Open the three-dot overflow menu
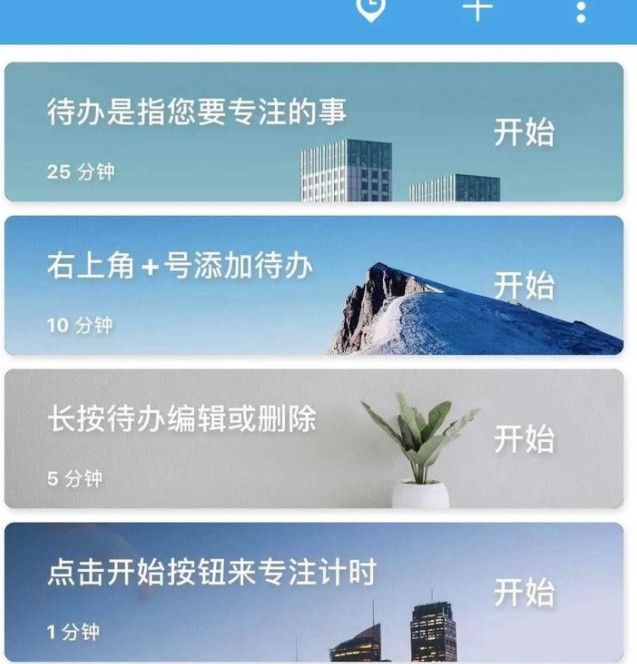 [581, 11]
